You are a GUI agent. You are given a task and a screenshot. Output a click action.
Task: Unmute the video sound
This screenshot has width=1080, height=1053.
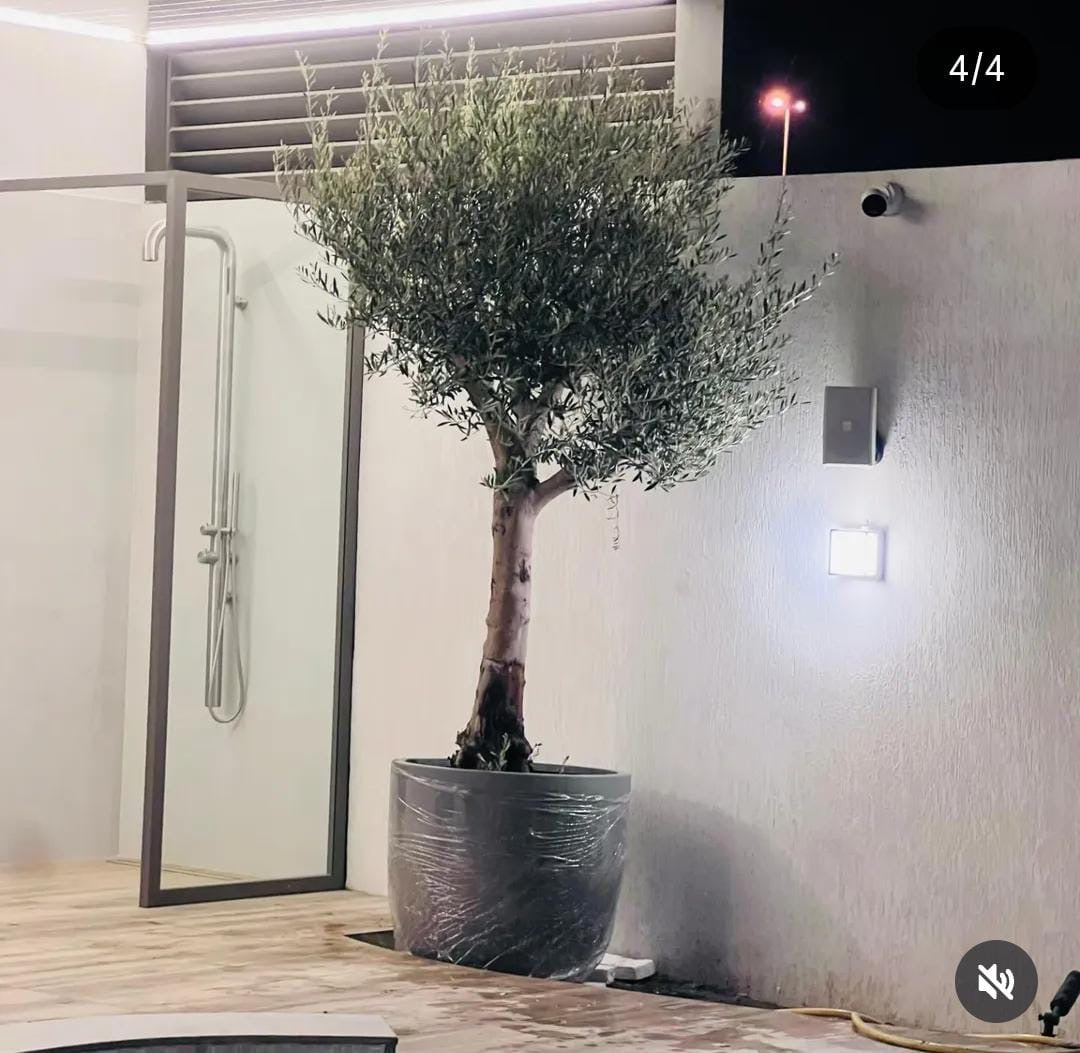(995, 981)
